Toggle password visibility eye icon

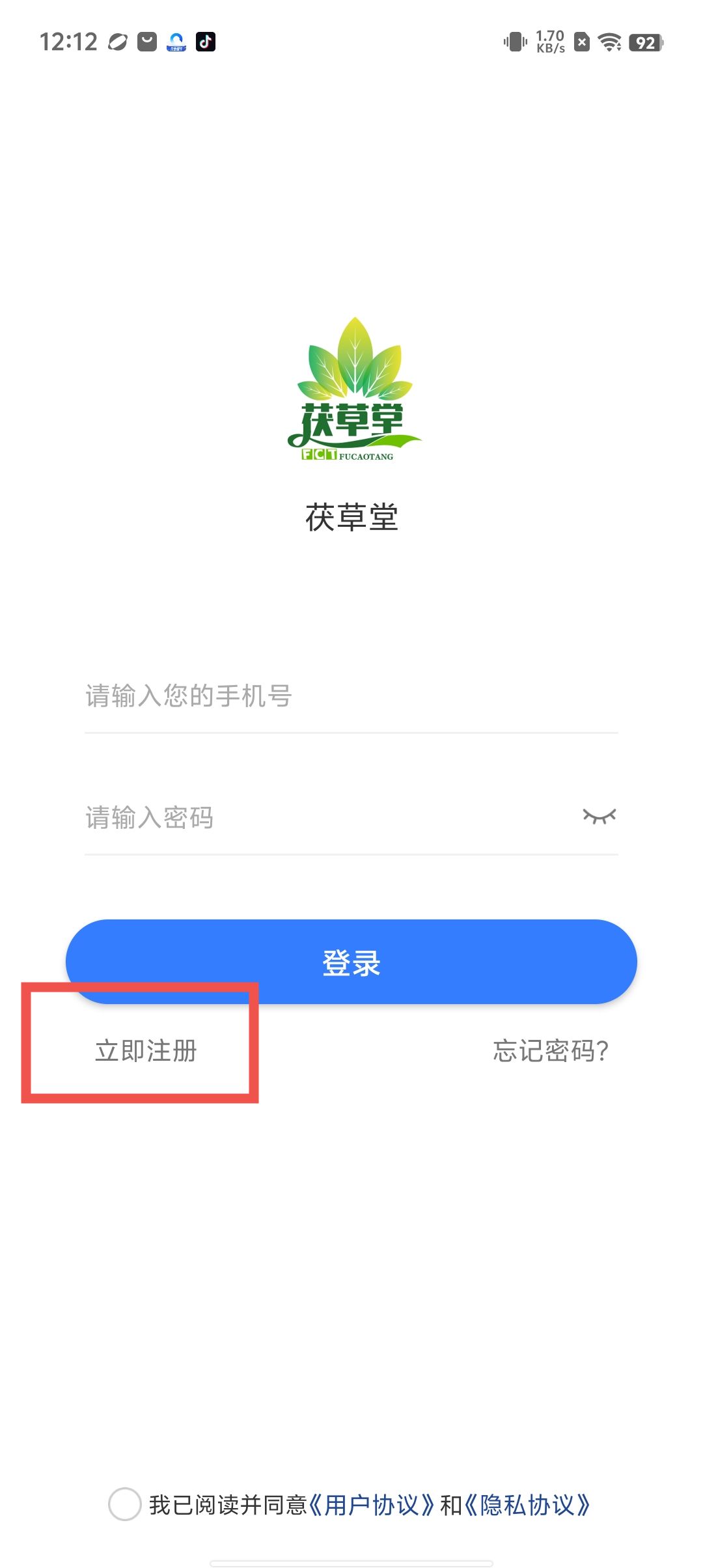599,817
